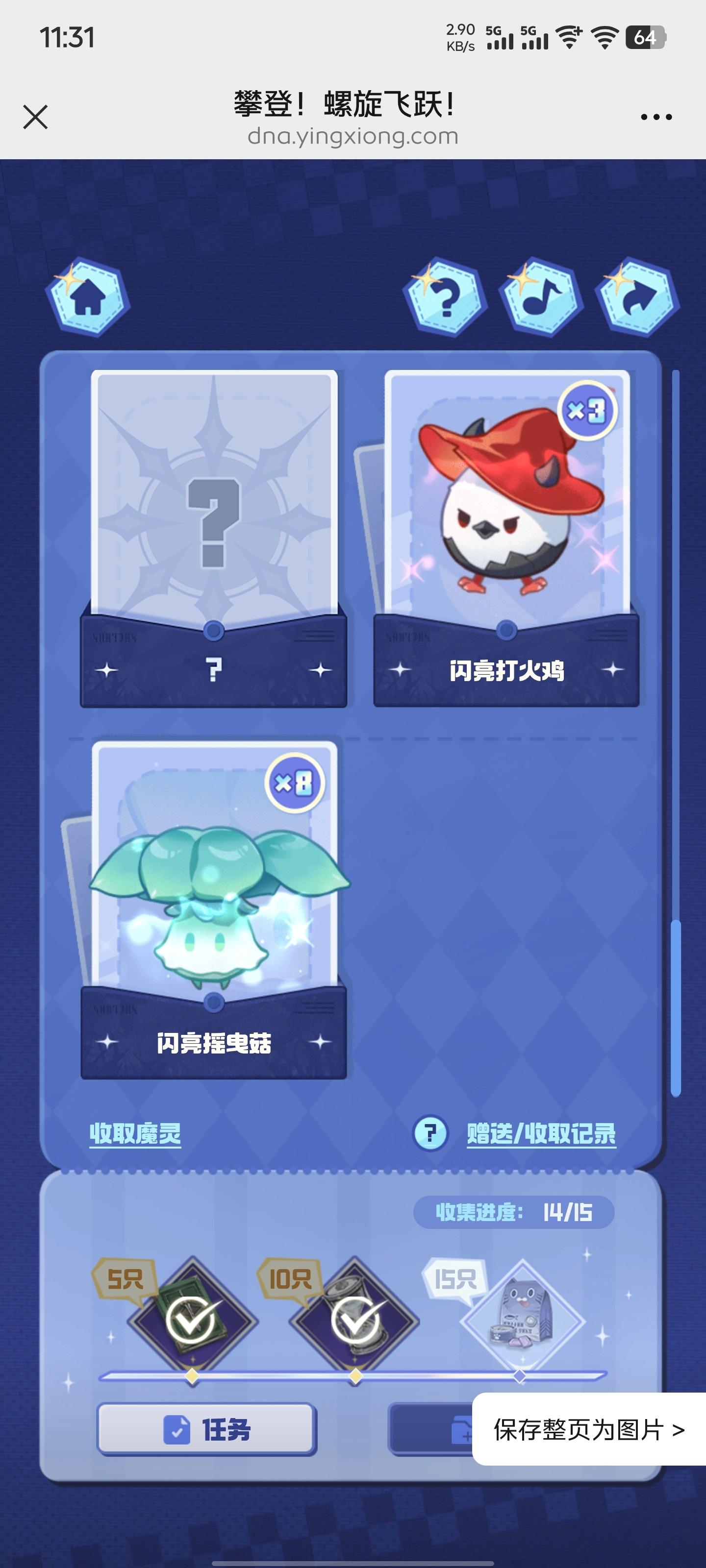Select the 闪亮打火鸡 card
The height and width of the screenshot is (1568, 706).
click(x=506, y=523)
